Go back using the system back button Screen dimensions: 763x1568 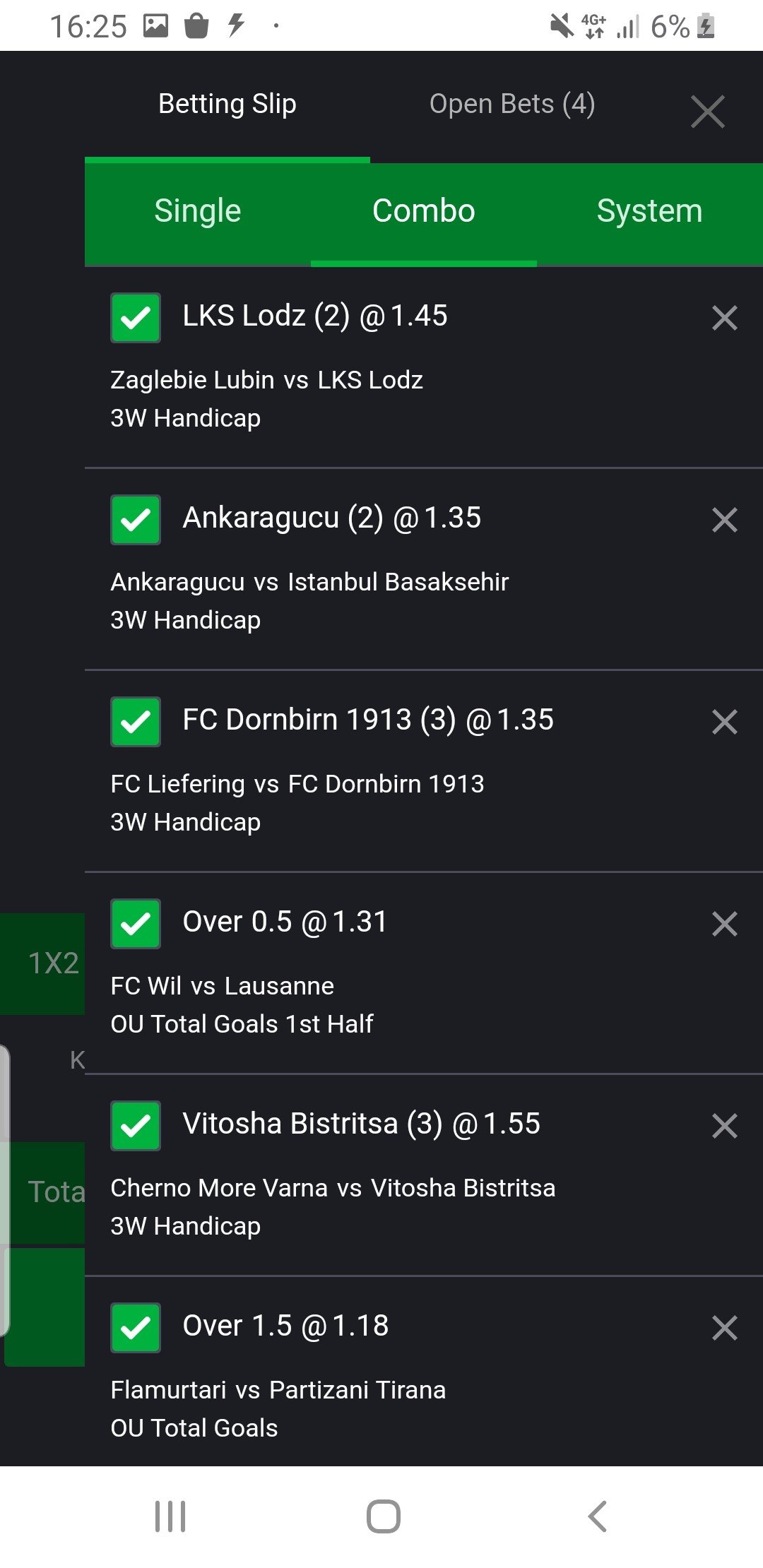[598, 1516]
